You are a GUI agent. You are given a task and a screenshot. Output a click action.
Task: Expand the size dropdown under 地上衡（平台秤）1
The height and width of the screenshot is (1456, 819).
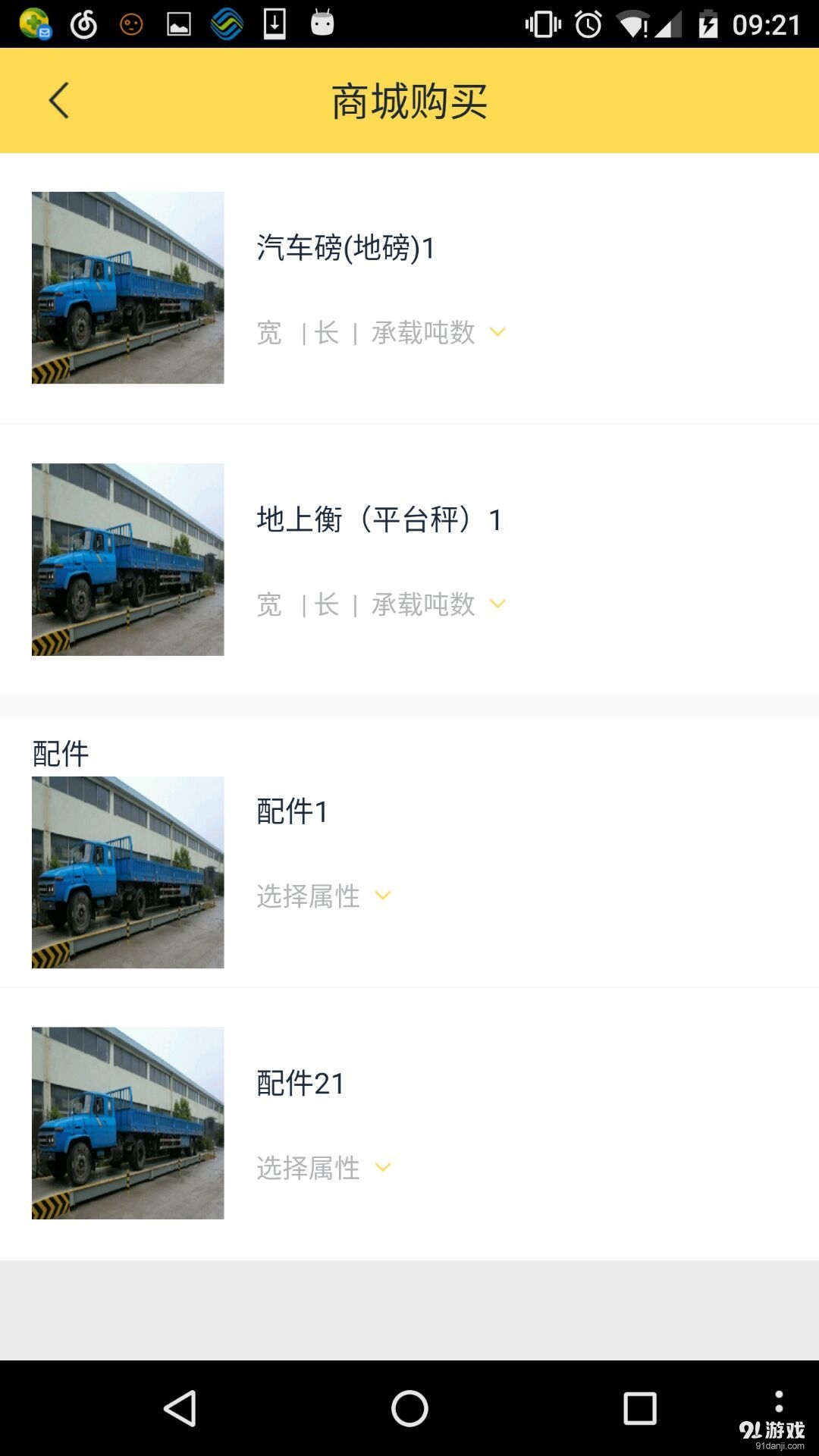(498, 604)
